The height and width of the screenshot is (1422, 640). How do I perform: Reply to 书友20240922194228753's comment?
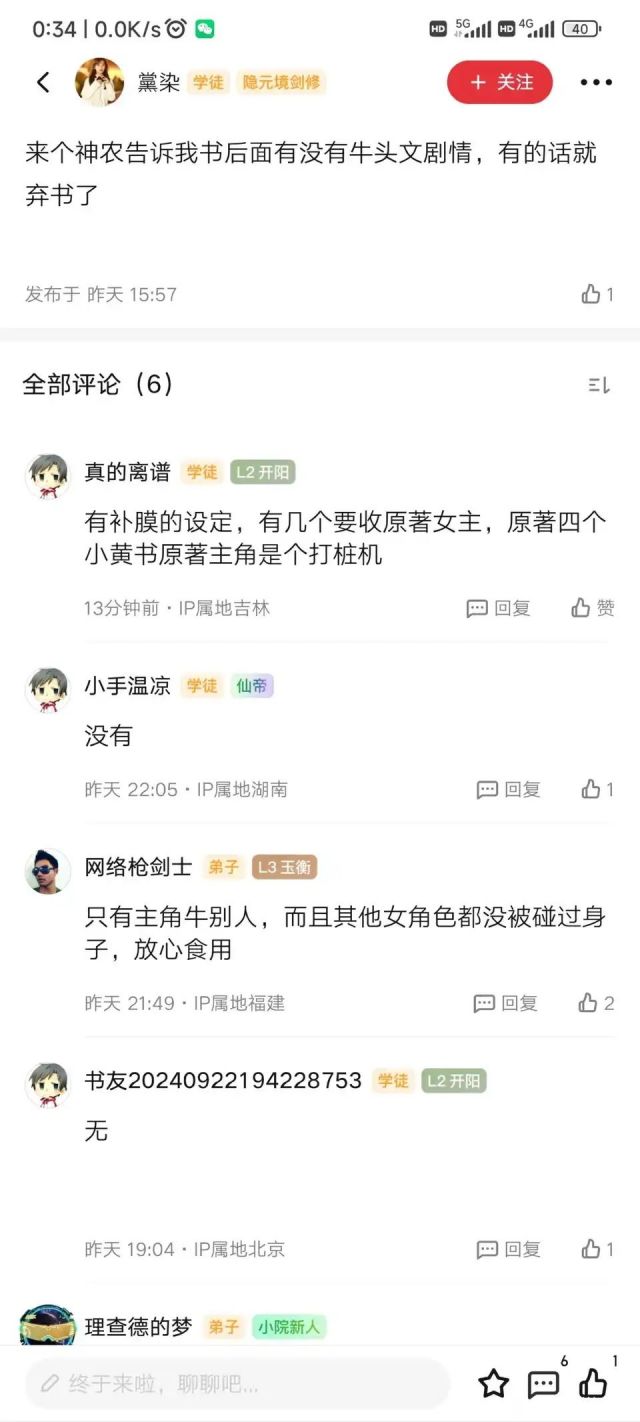508,1249
